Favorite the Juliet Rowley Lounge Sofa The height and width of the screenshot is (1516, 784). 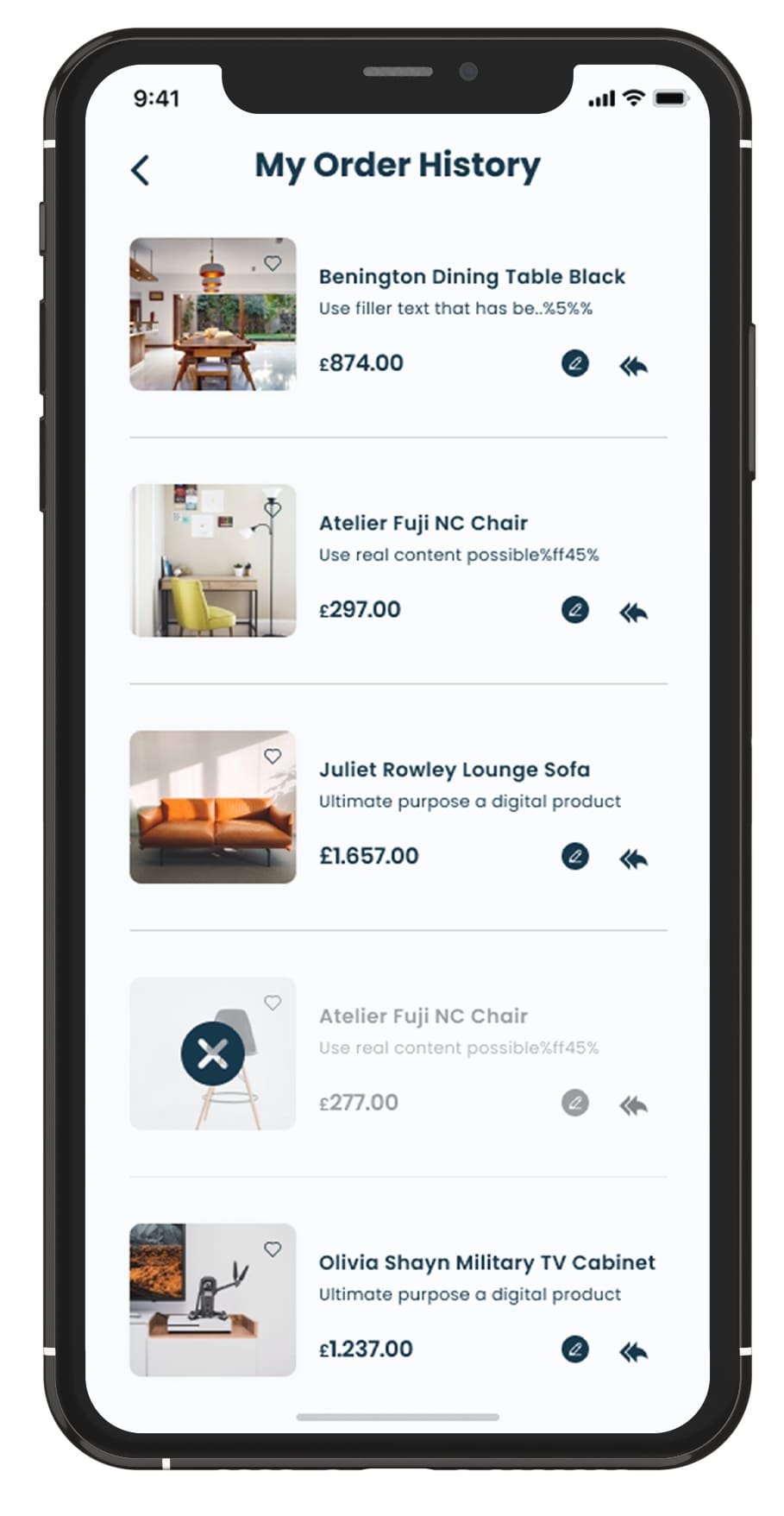(273, 756)
